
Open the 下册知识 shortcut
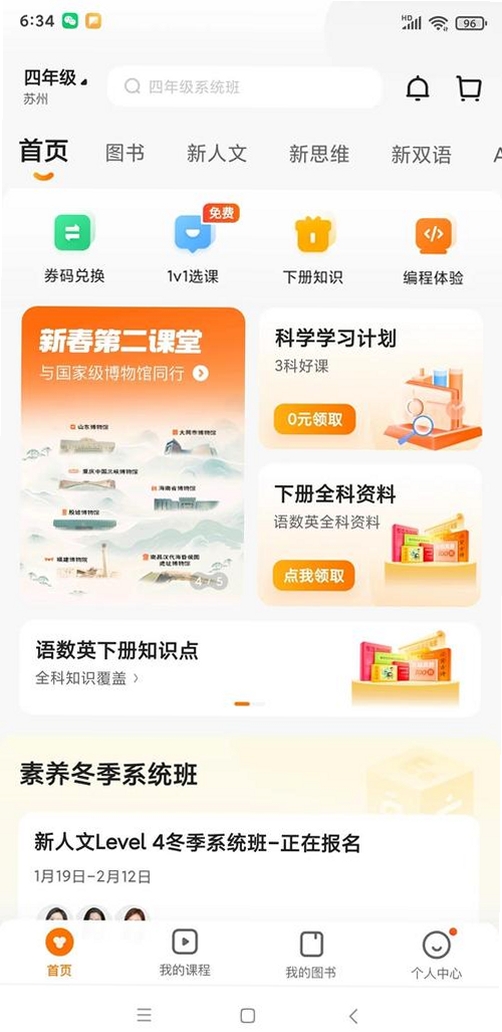313,249
